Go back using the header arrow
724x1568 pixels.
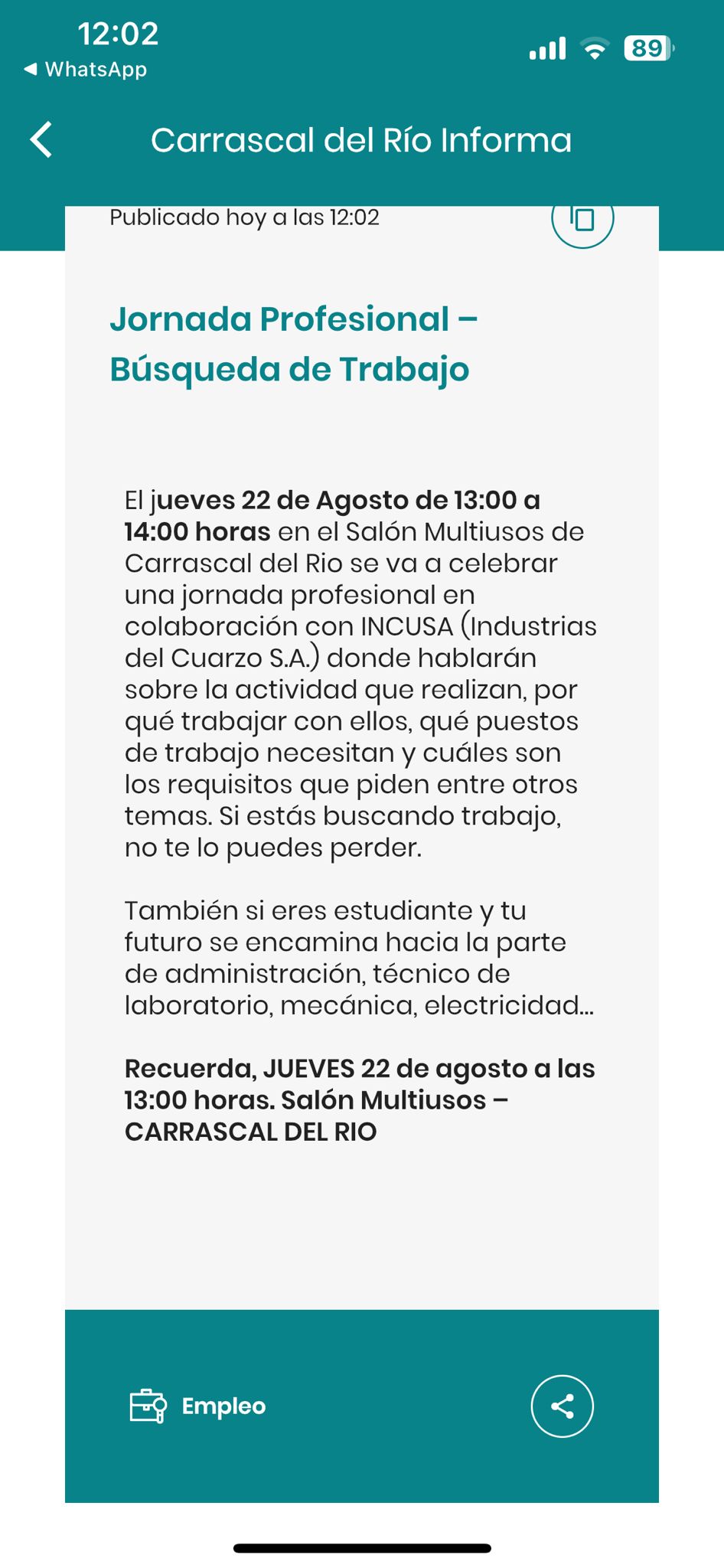(41, 140)
